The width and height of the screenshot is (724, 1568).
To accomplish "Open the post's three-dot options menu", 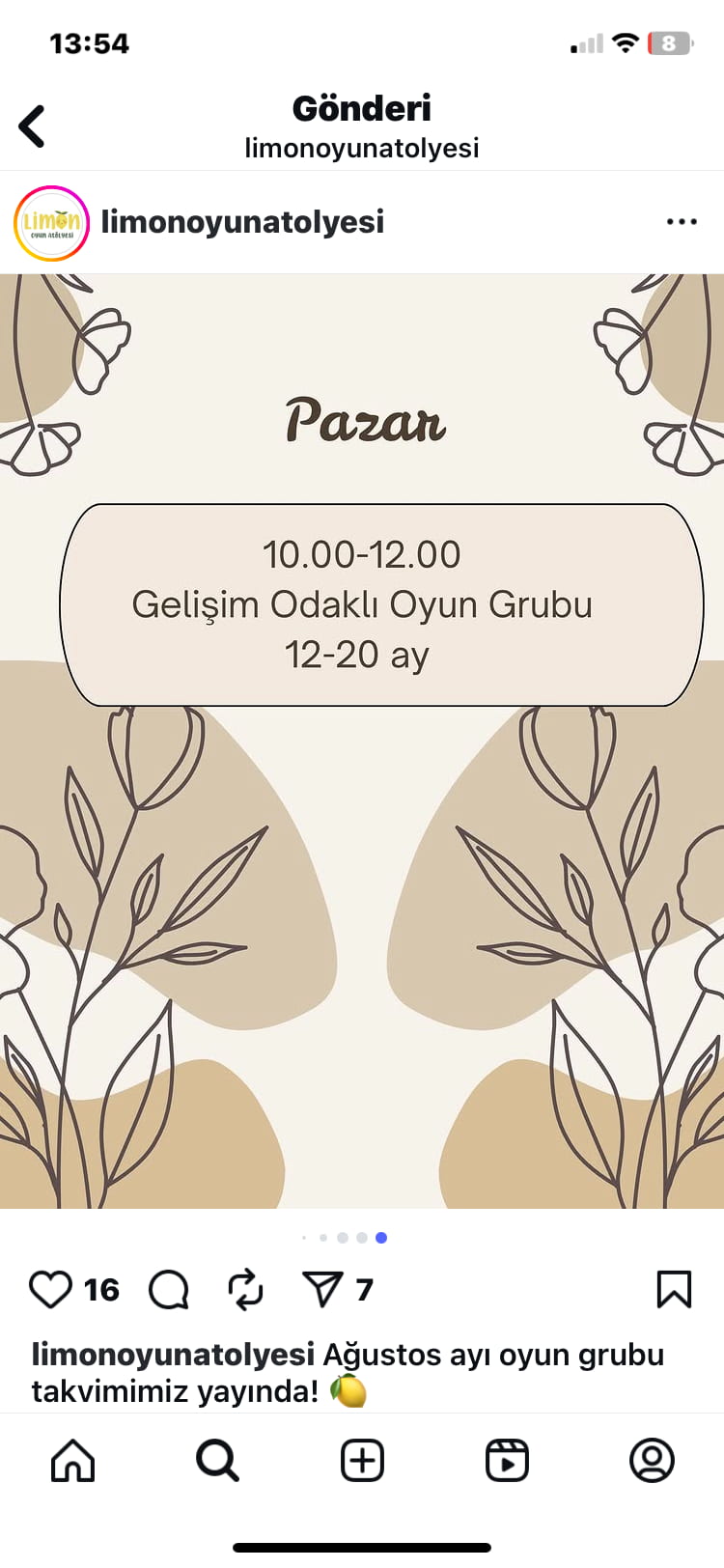I will [682, 222].
